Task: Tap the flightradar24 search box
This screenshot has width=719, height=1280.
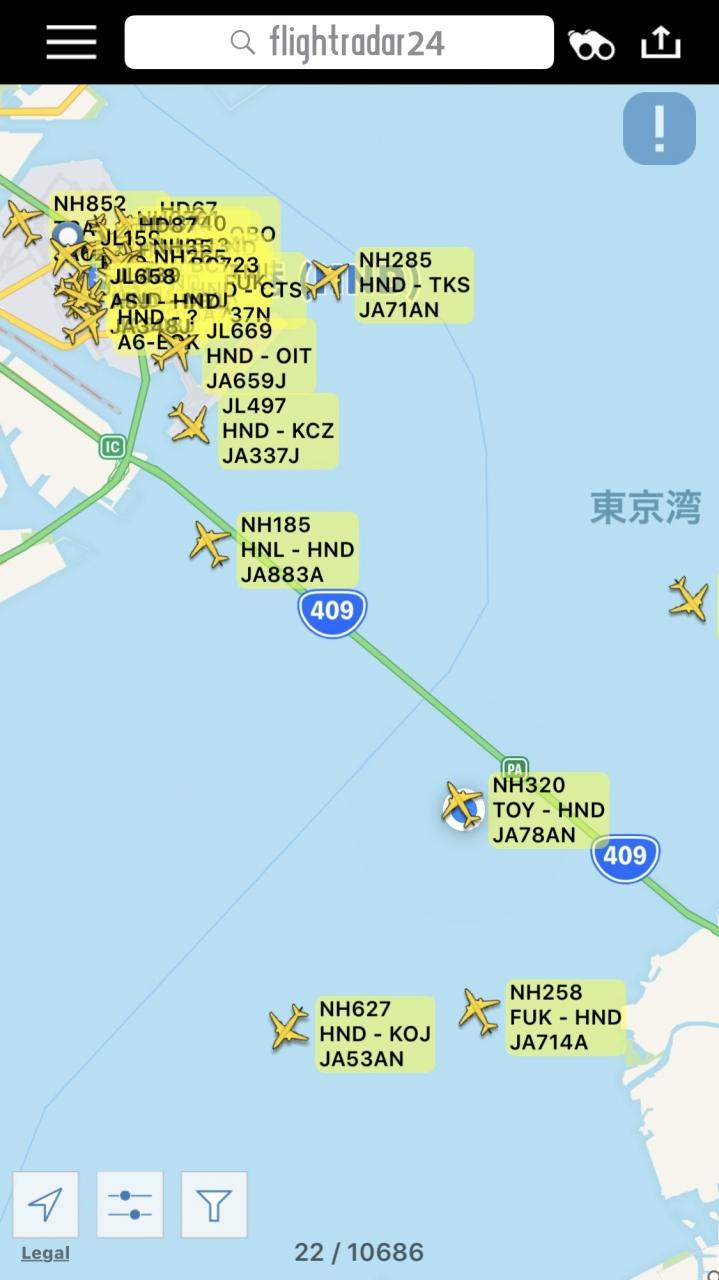Action: (x=339, y=42)
